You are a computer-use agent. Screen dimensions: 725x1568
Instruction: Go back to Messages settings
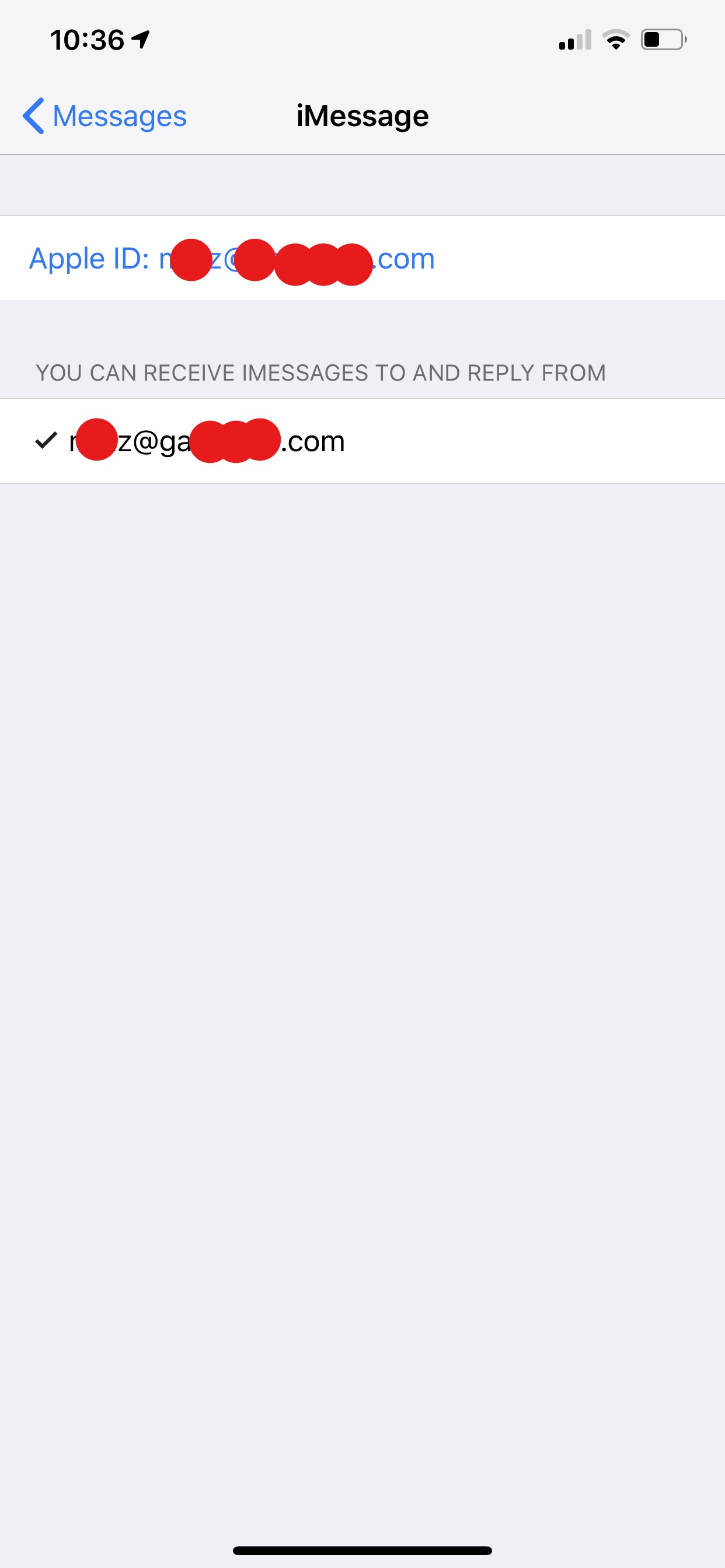pos(104,116)
